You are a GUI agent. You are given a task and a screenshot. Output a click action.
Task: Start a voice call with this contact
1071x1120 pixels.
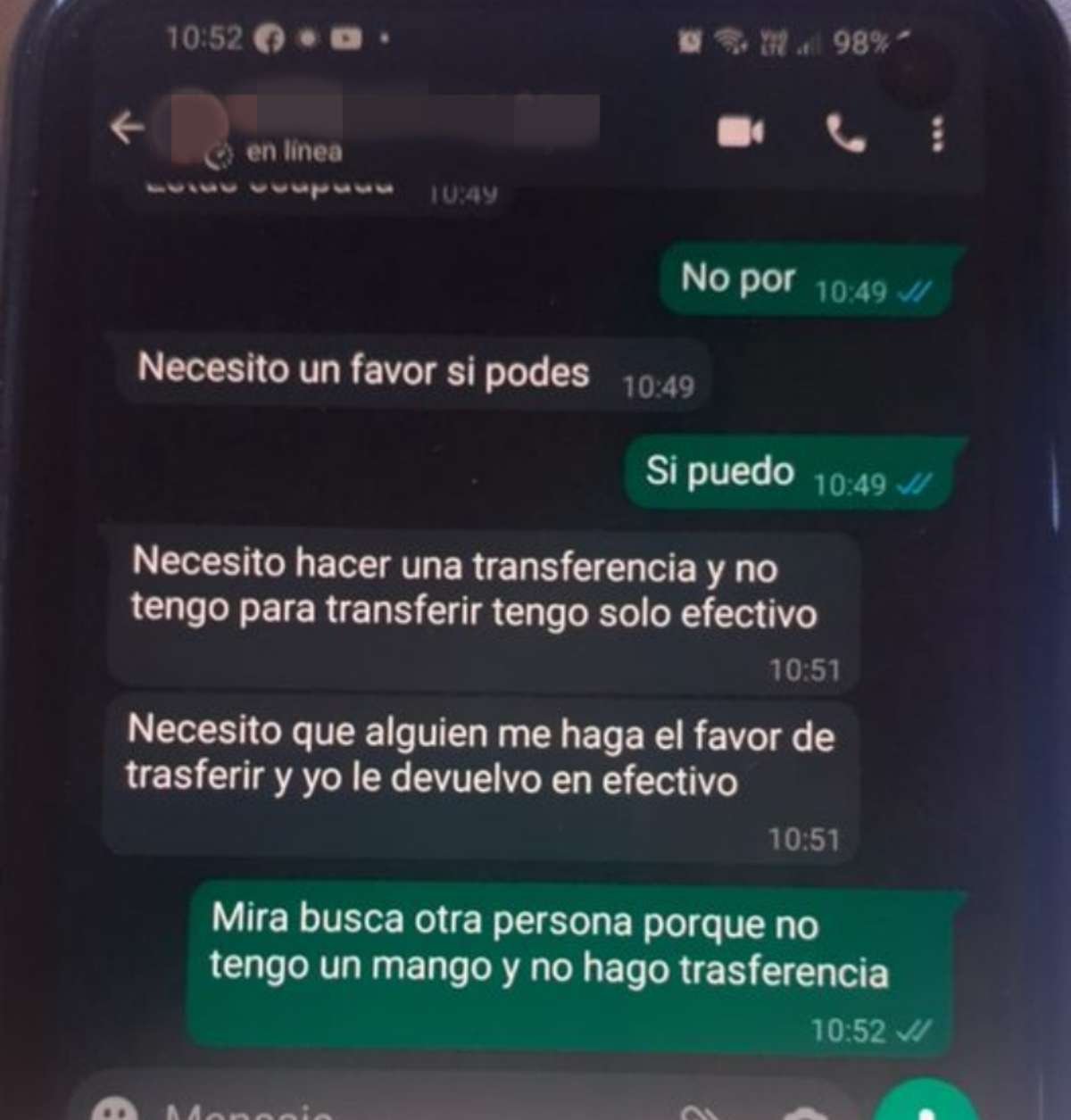pyautogui.click(x=844, y=134)
